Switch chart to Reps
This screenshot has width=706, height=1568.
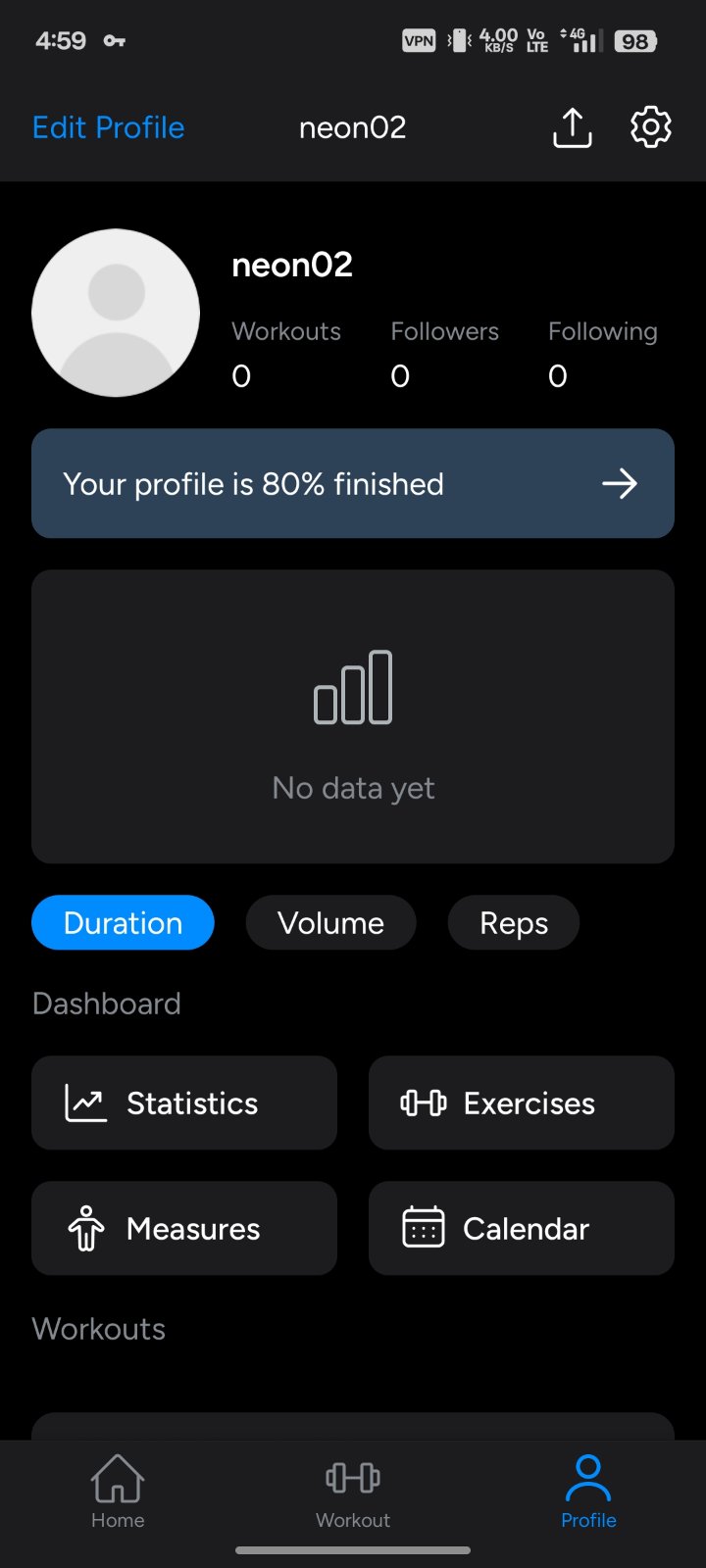coord(513,922)
